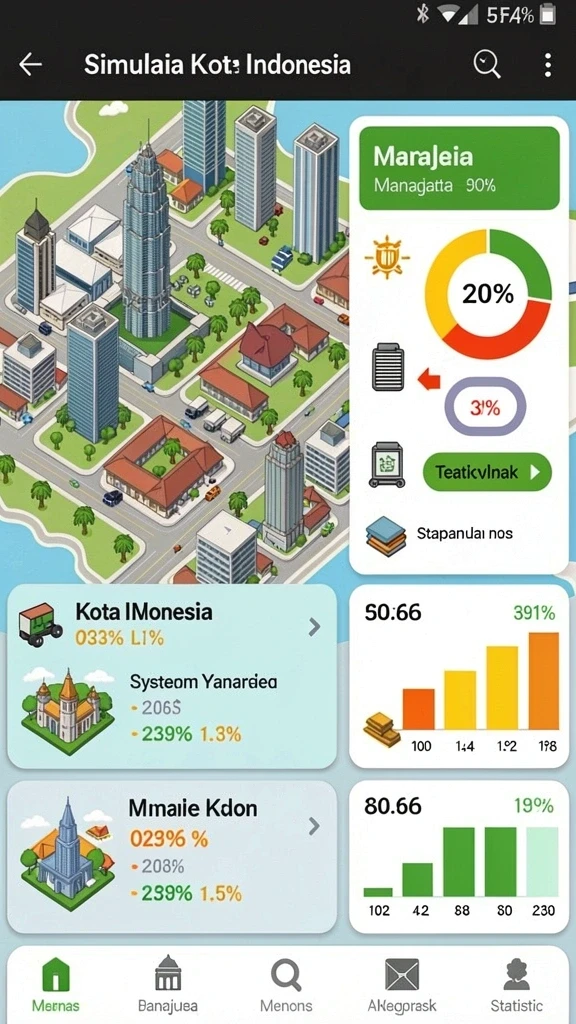Tap the green Teatkvlnak button
Image resolution: width=576 pixels, height=1024 pixels.
tap(487, 472)
